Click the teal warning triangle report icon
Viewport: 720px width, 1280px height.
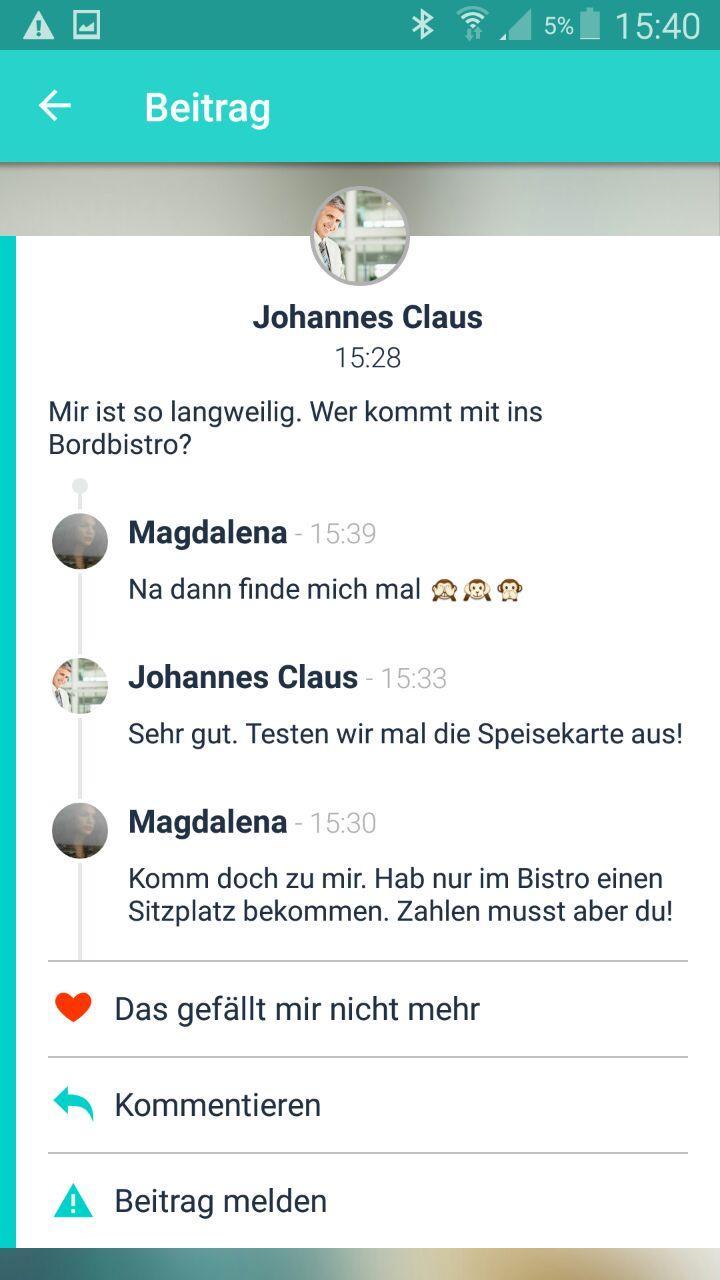coord(72,1200)
